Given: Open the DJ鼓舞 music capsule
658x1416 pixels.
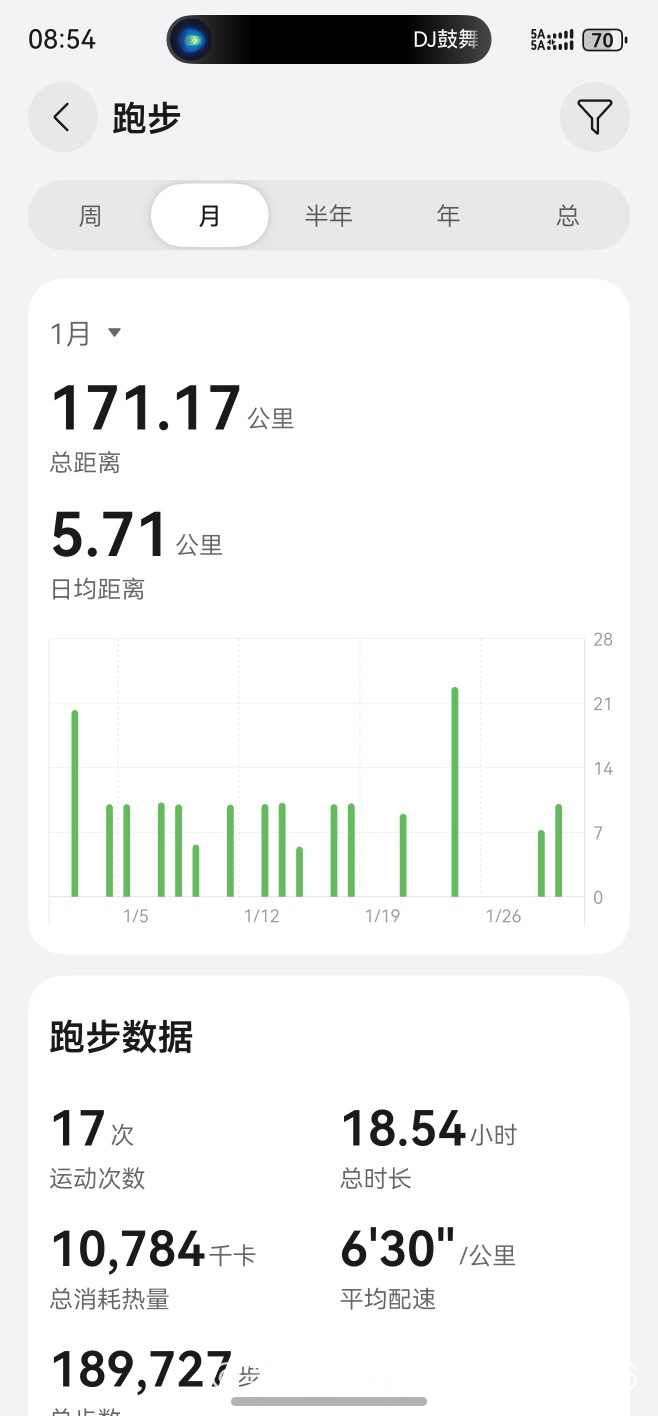Looking at the screenshot, I should pos(329,40).
